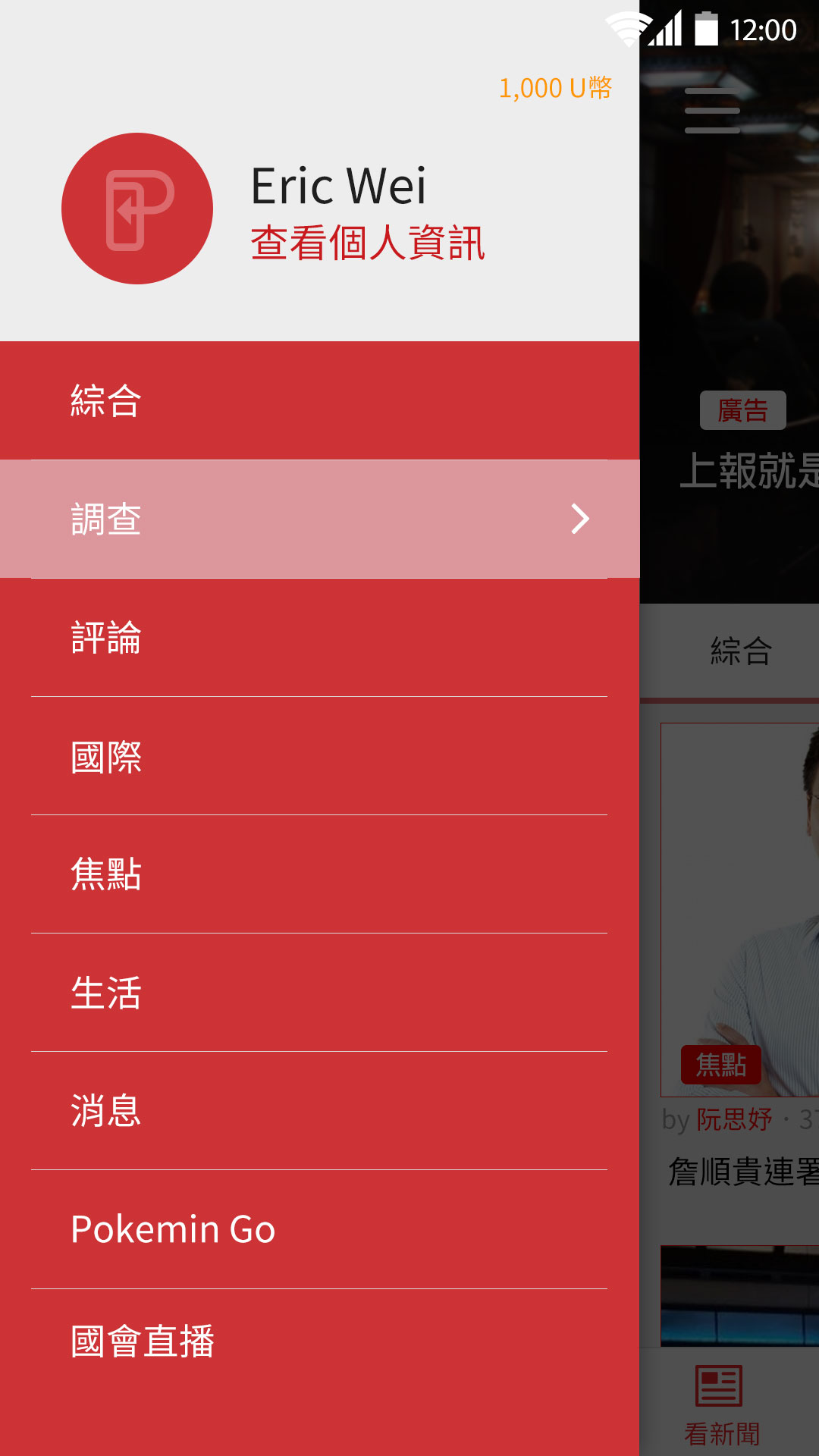Open the 評論 category

[x=318, y=638]
